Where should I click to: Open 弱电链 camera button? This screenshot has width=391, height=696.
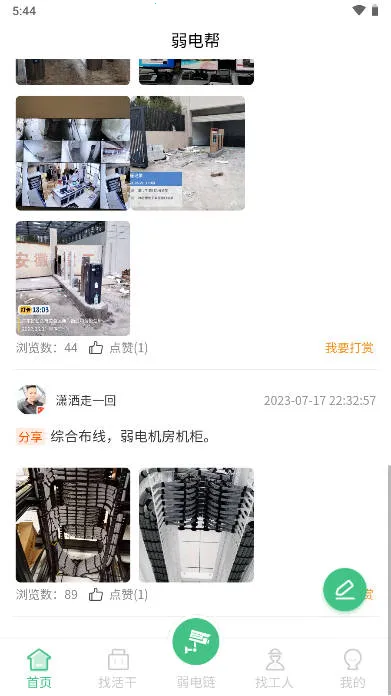click(196, 642)
